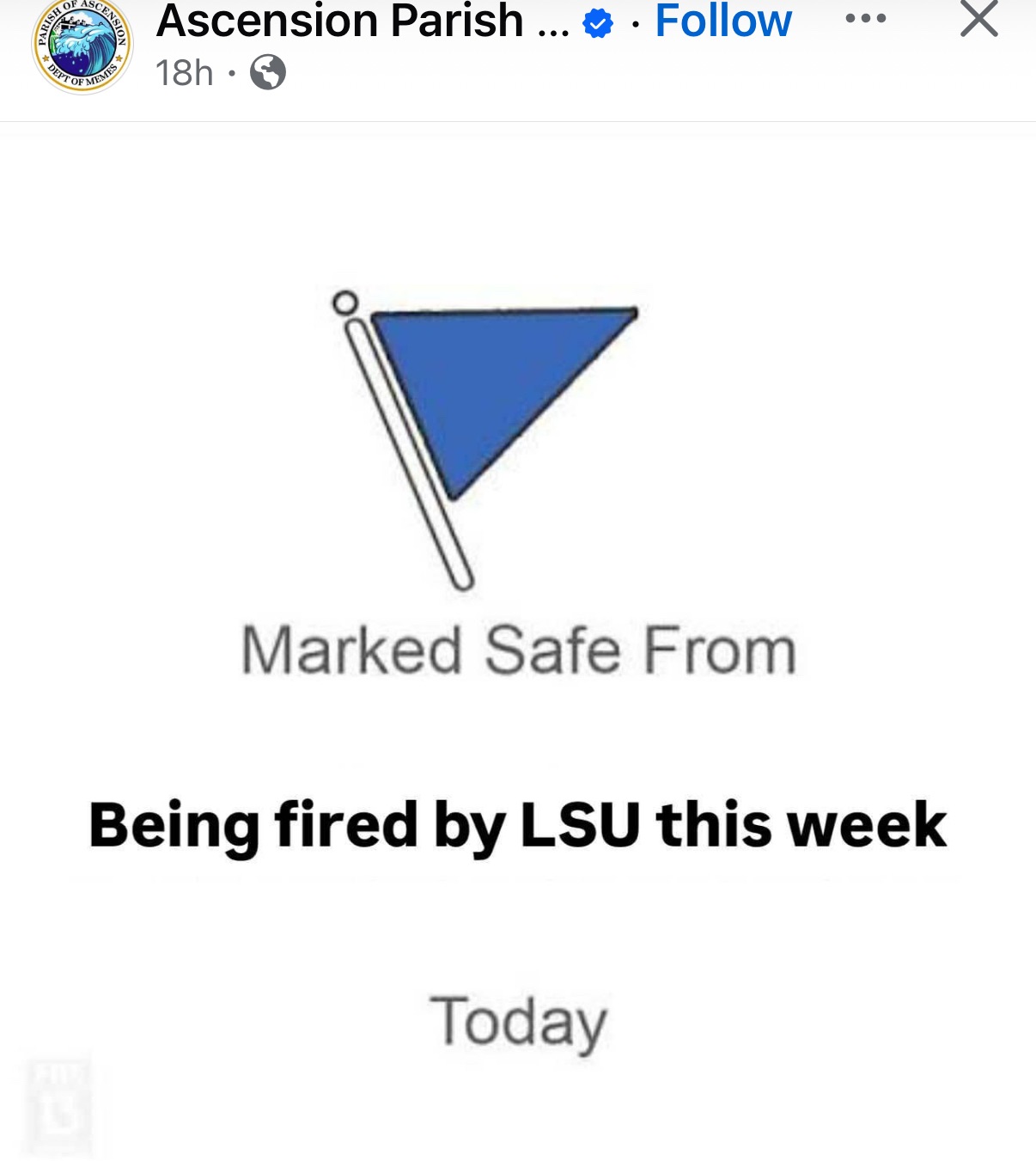This screenshot has height=1161, width=1036.
Task: Close this post view
Action: coord(978,19)
